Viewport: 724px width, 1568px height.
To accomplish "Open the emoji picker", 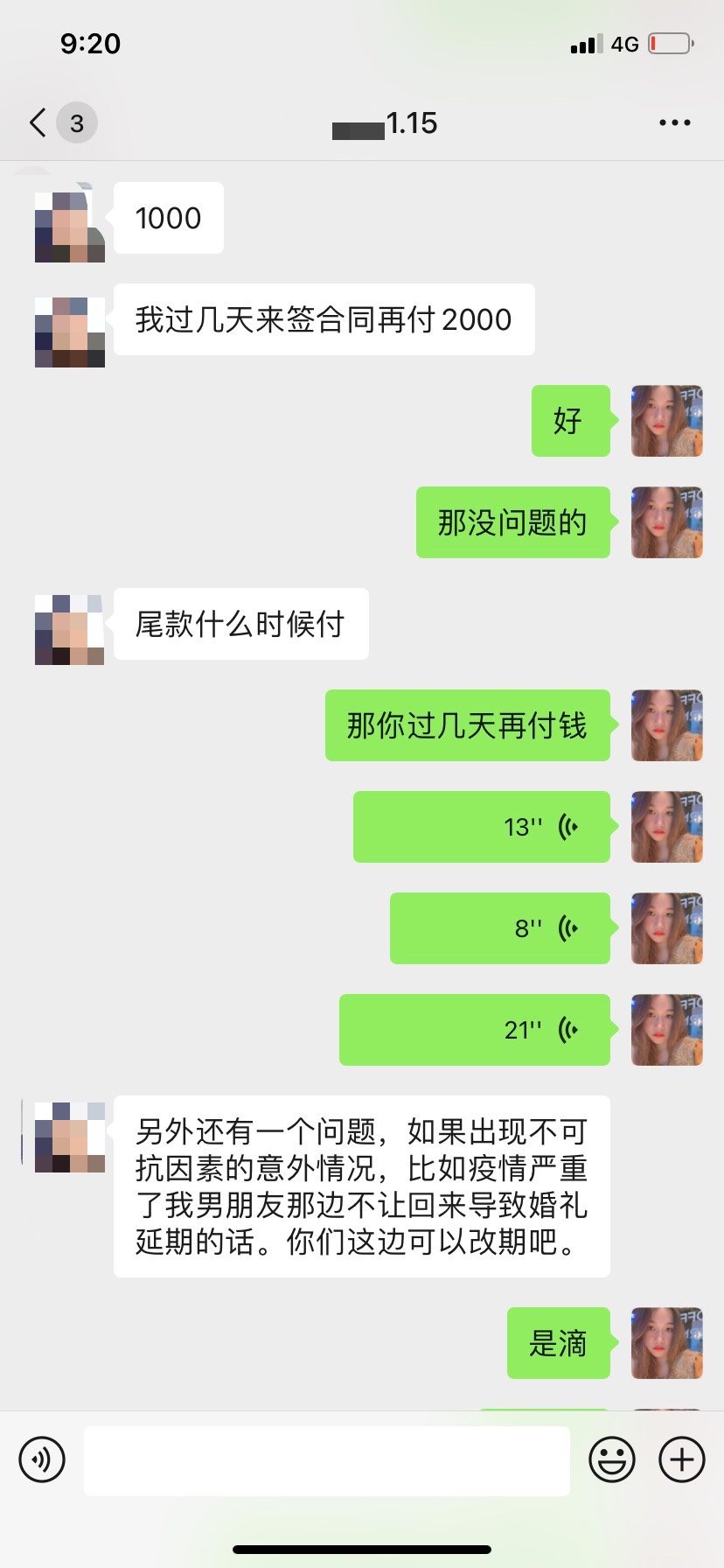I will tap(612, 1459).
